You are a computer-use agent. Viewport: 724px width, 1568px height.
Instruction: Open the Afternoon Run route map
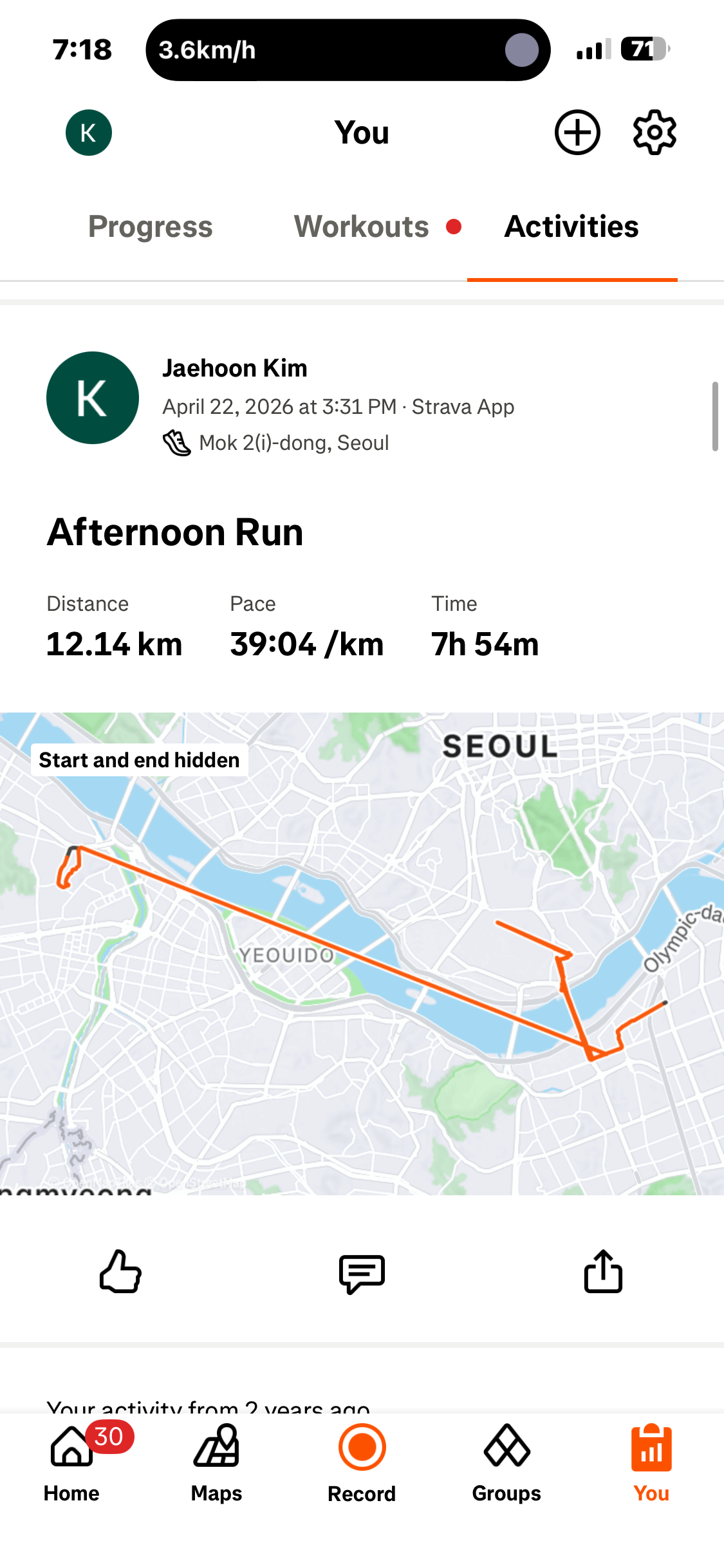click(x=362, y=953)
